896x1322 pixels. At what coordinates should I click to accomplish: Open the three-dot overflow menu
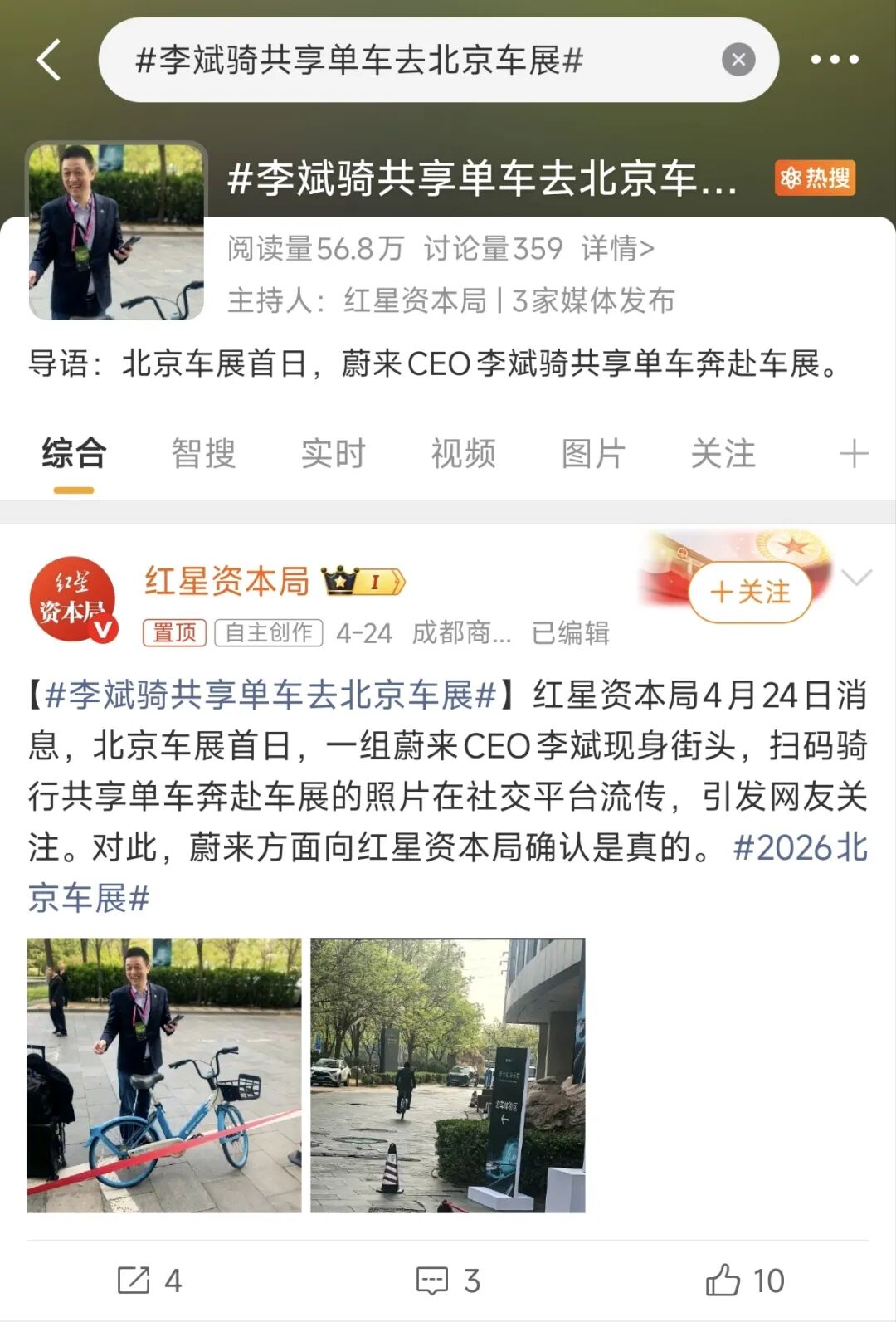(x=834, y=60)
